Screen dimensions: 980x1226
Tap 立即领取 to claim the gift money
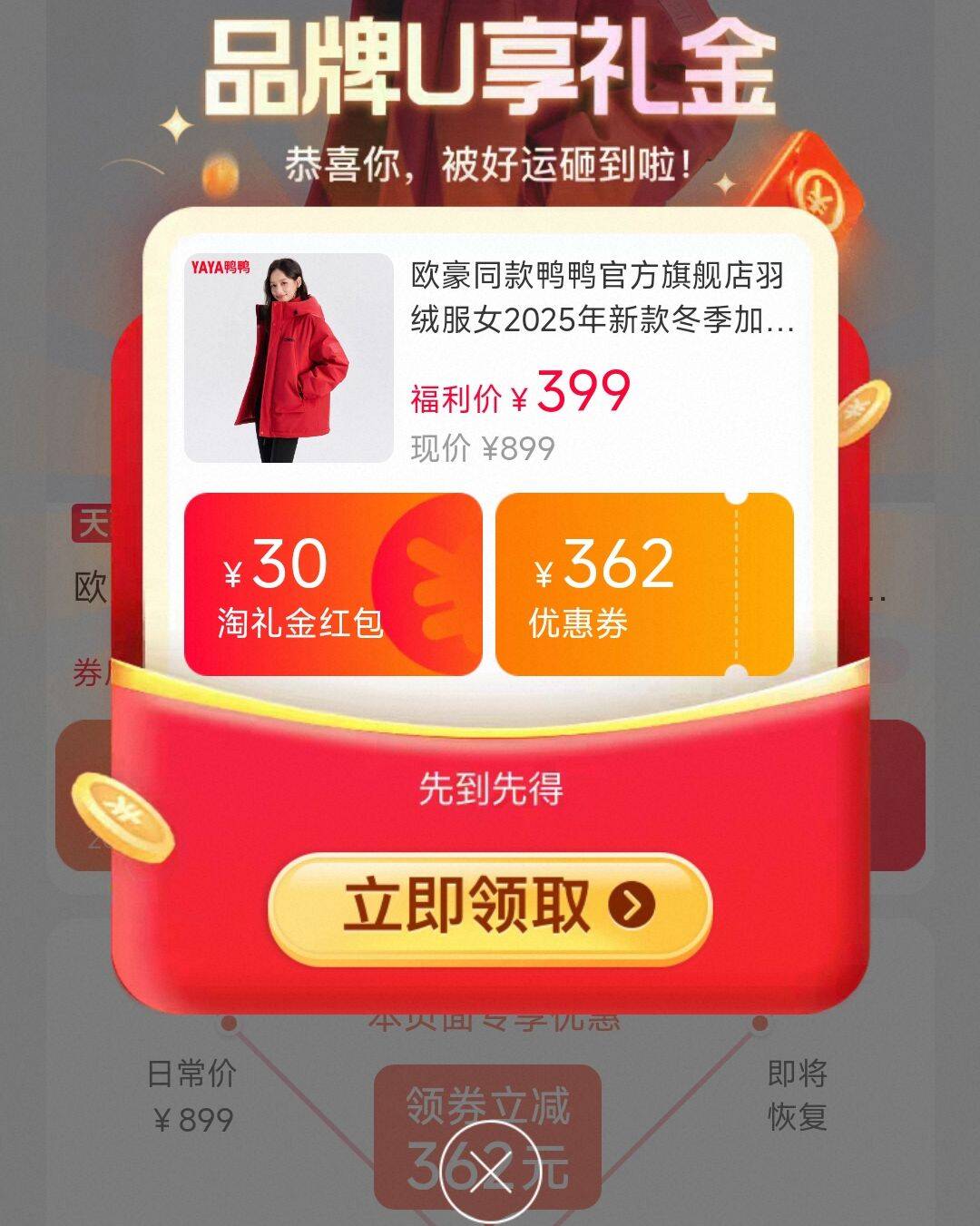click(x=490, y=907)
